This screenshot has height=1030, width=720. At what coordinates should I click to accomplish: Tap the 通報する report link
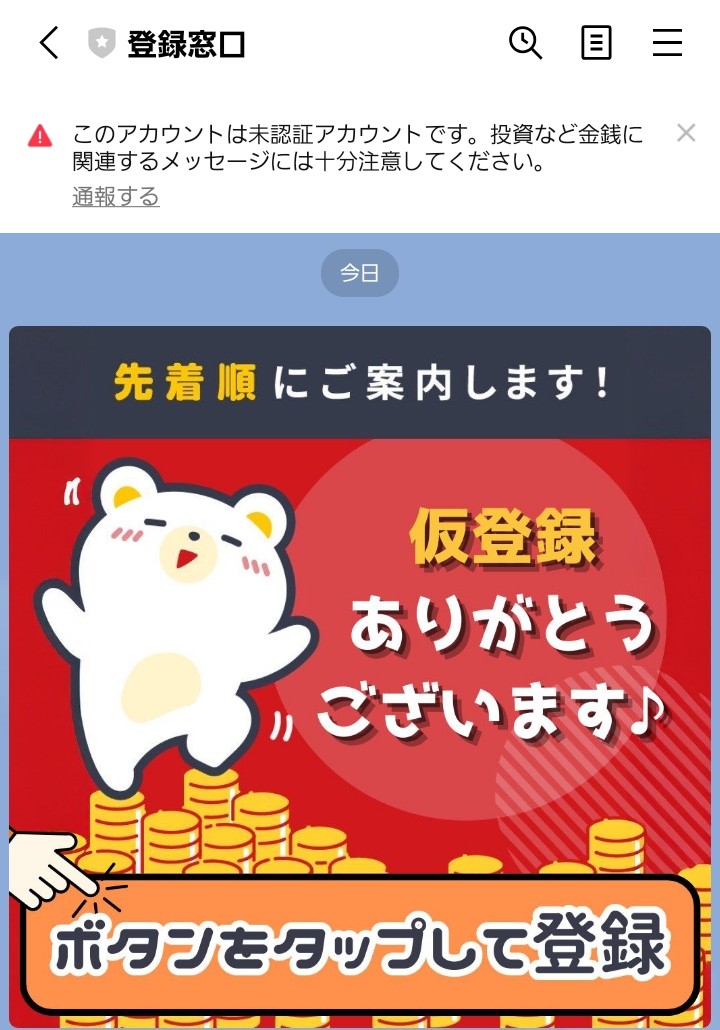coord(115,197)
